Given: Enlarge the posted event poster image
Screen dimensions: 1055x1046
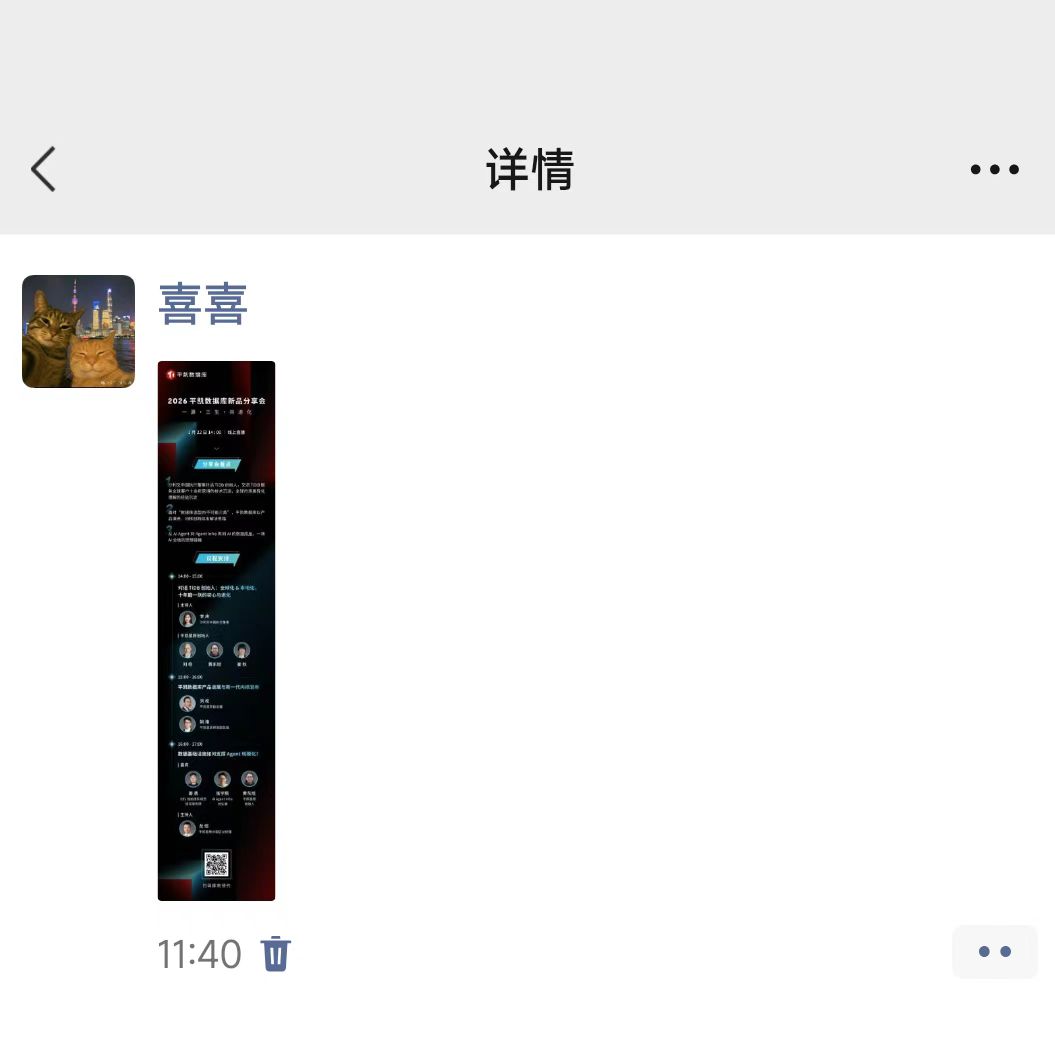Looking at the screenshot, I should click(x=216, y=630).
